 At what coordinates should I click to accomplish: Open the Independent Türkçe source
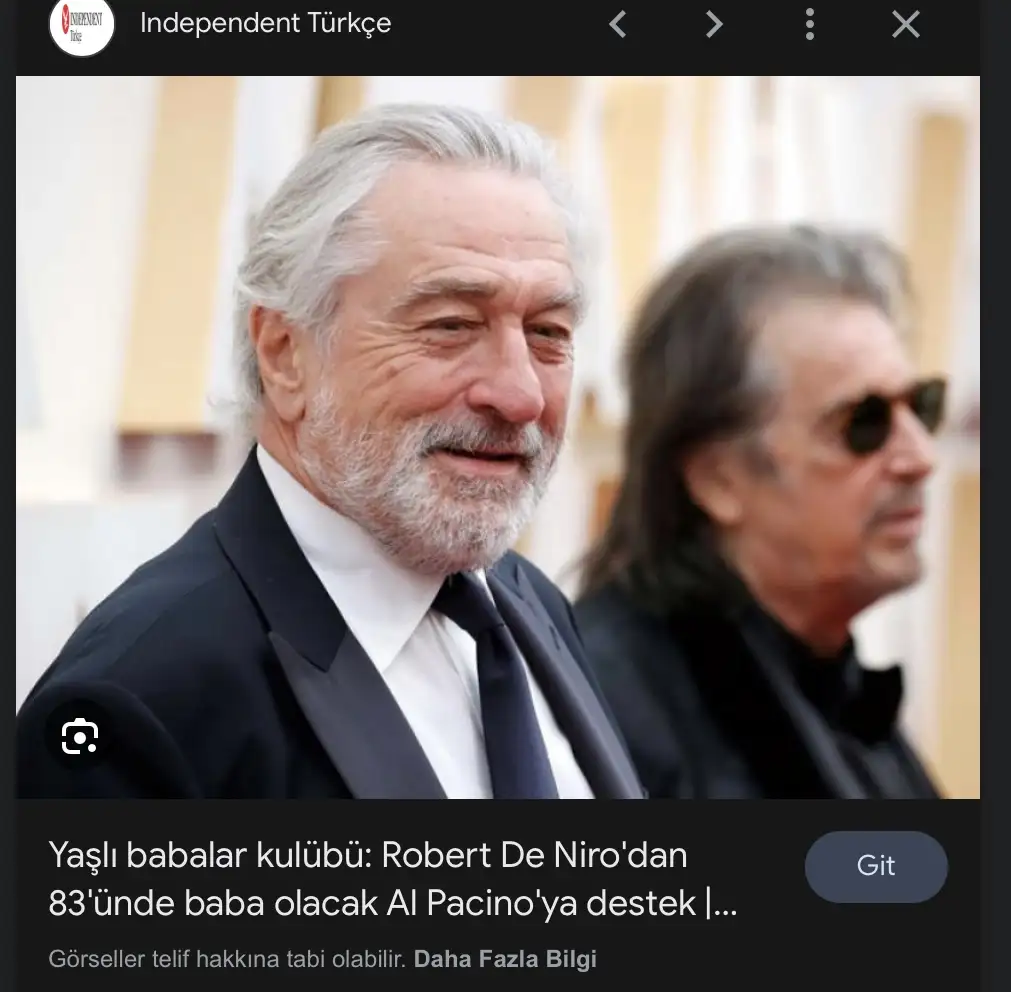click(265, 24)
